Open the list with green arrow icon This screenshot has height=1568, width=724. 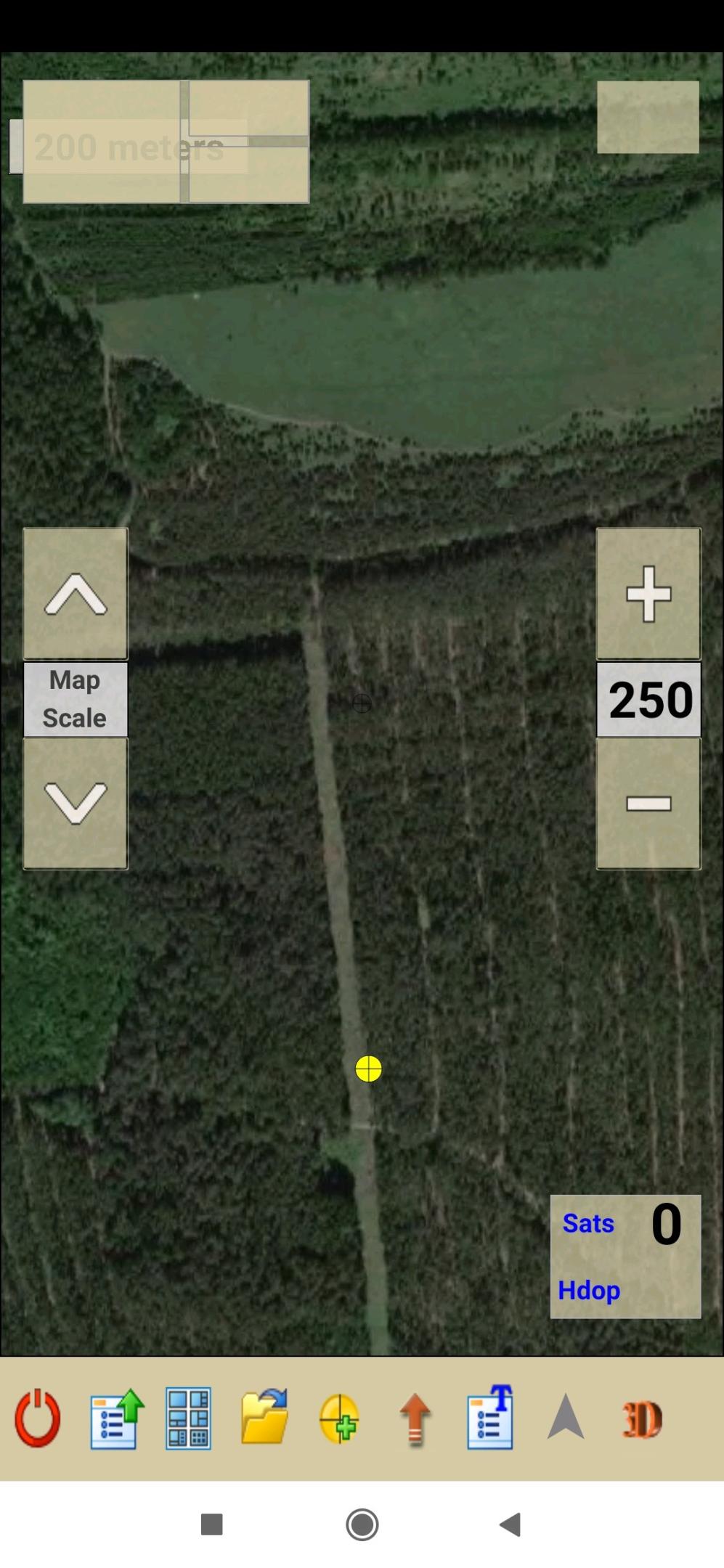click(116, 1419)
